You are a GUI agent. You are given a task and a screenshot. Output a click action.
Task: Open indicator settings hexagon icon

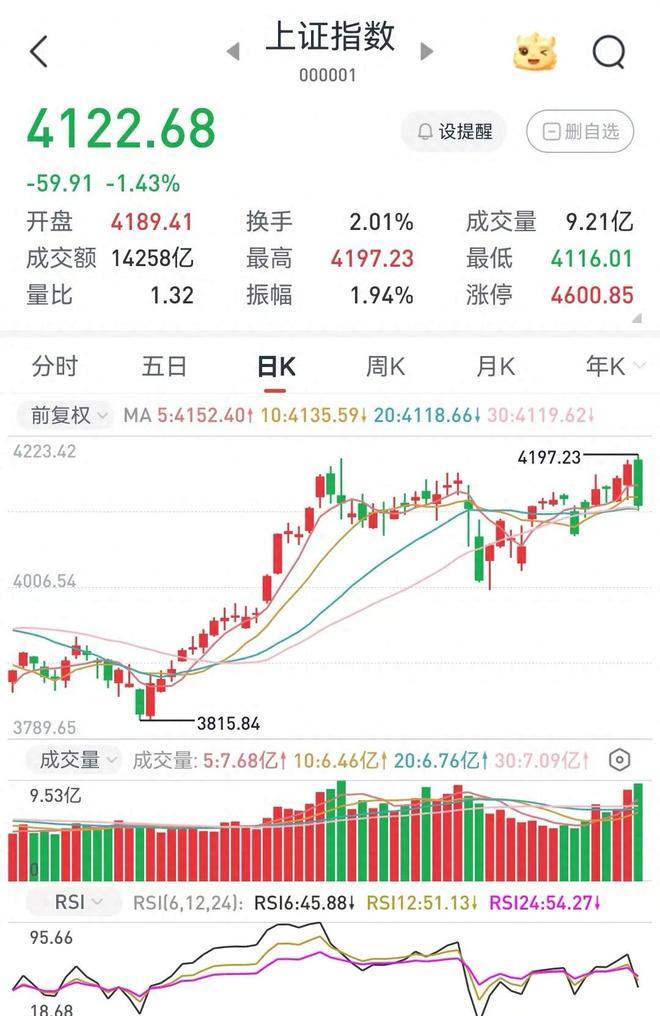(620, 761)
